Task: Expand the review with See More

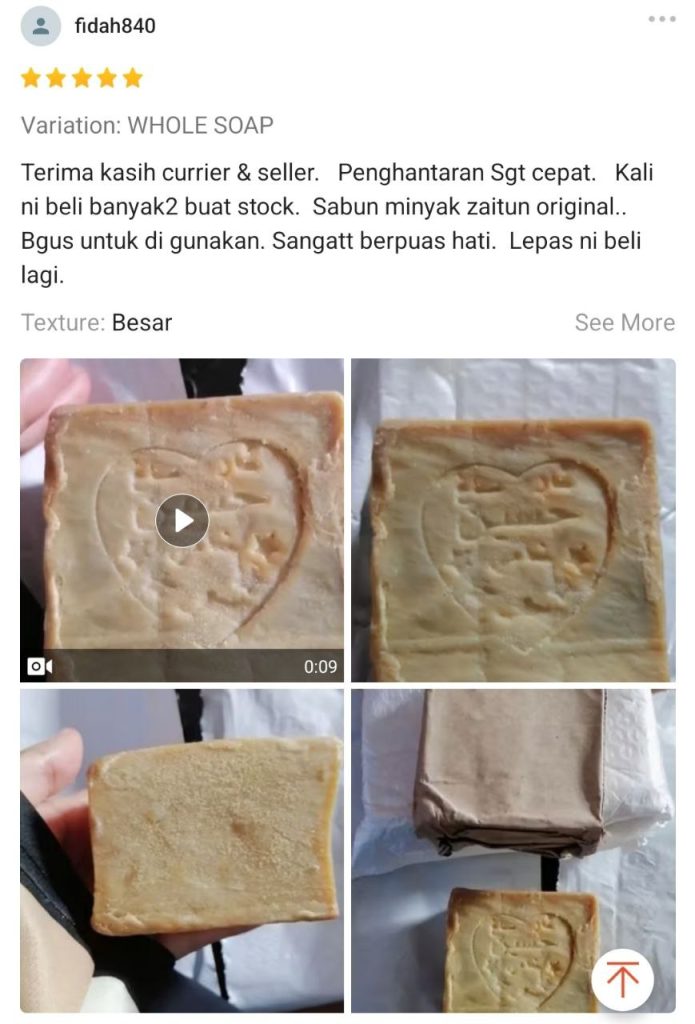Action: tap(624, 323)
